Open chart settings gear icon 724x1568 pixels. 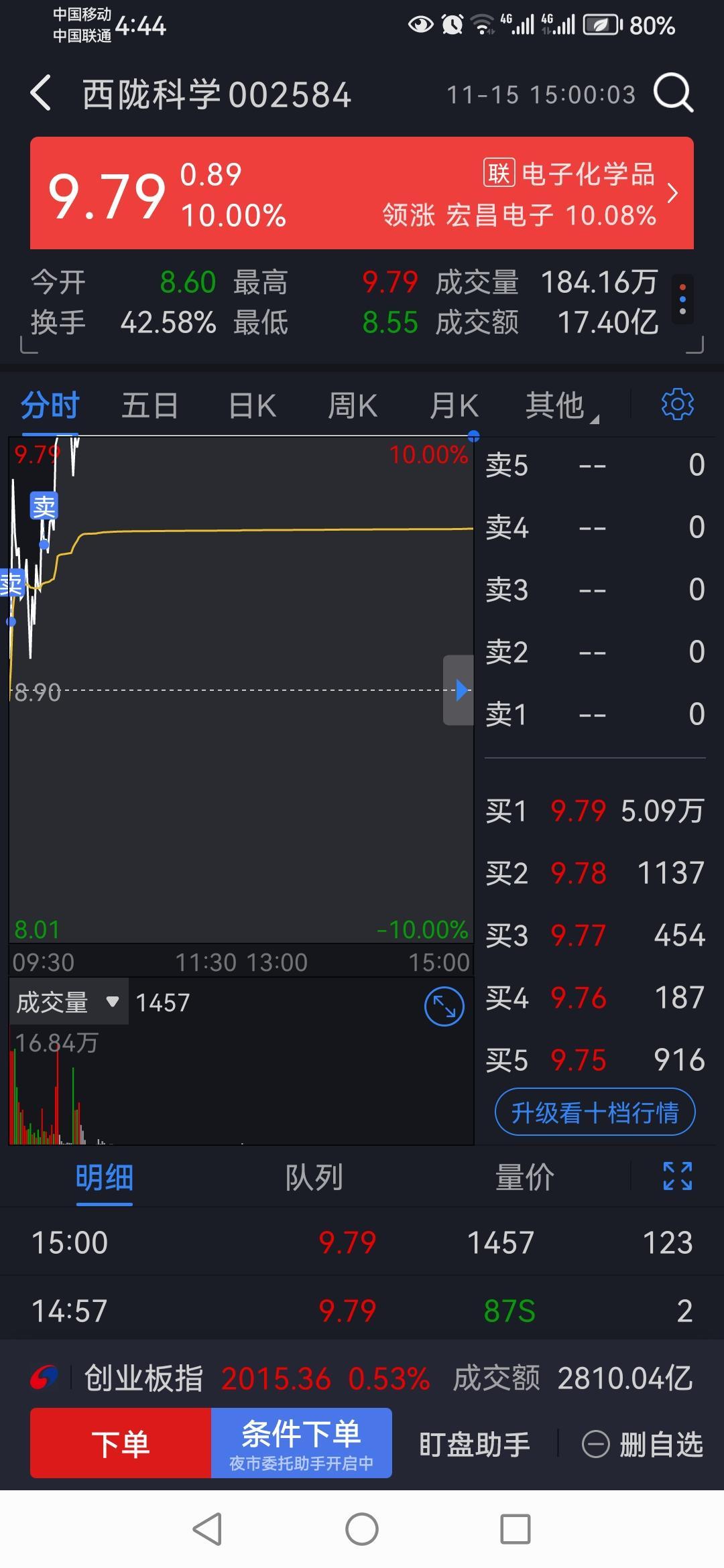pyautogui.click(x=677, y=404)
